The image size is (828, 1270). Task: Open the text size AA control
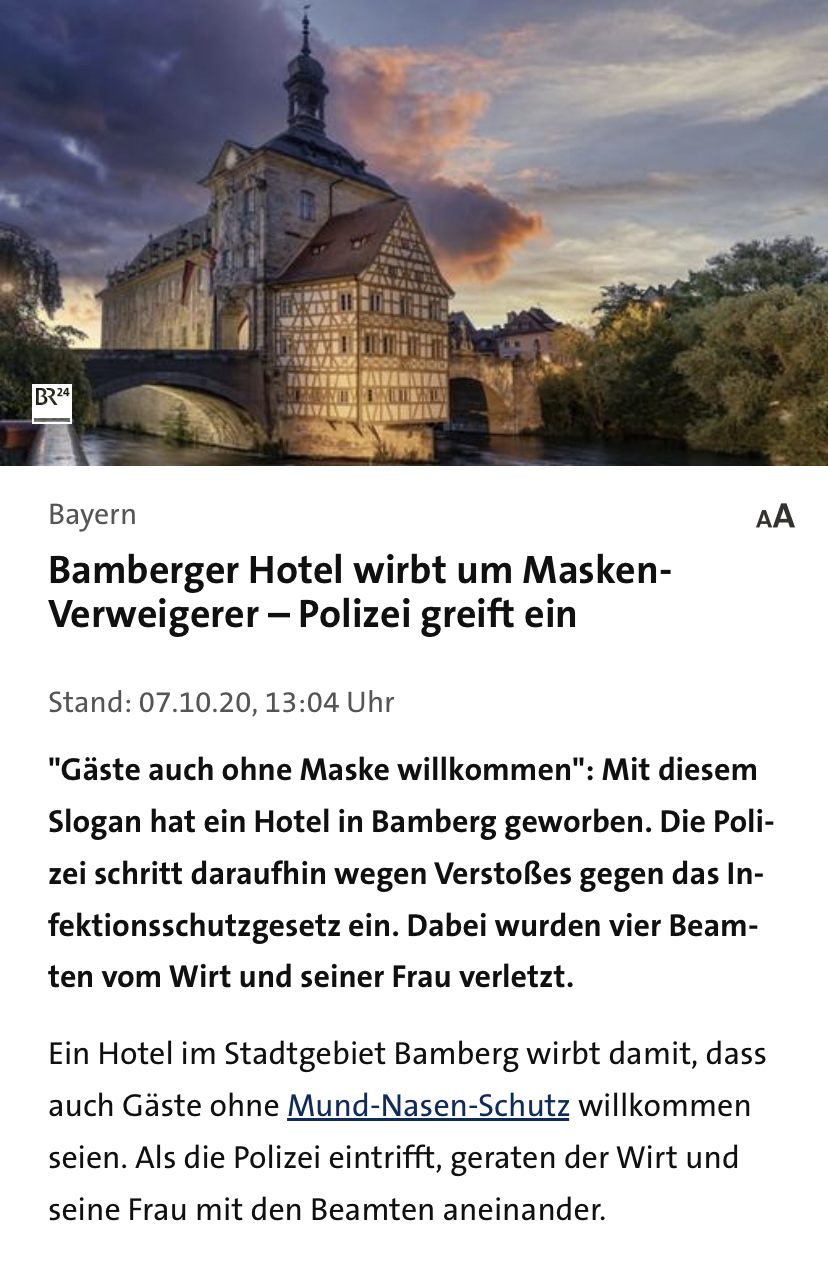(775, 516)
